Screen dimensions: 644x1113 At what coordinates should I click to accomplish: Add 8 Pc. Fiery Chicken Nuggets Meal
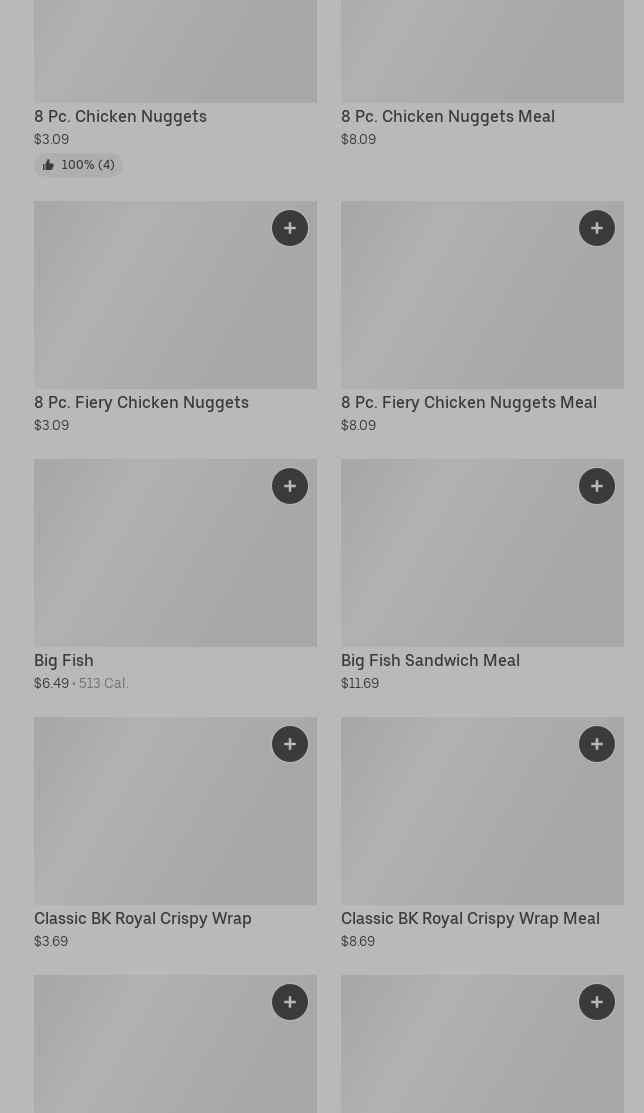[597, 228]
